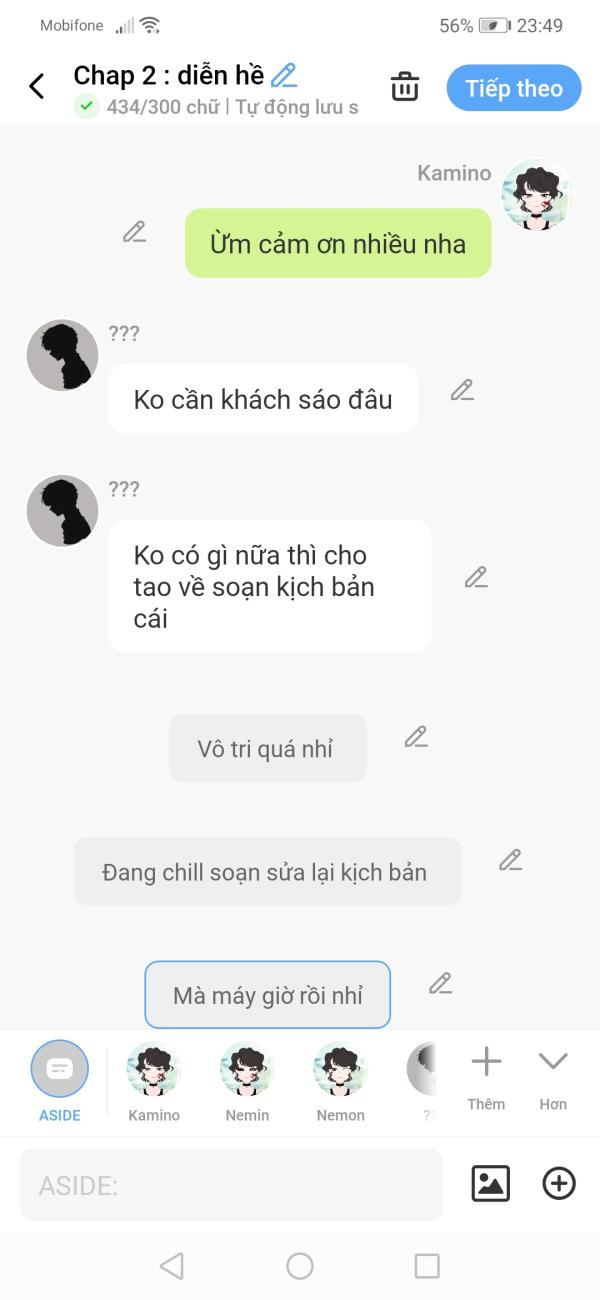Go back using the top-left arrow
The image size is (600, 1300).
[x=37, y=87]
